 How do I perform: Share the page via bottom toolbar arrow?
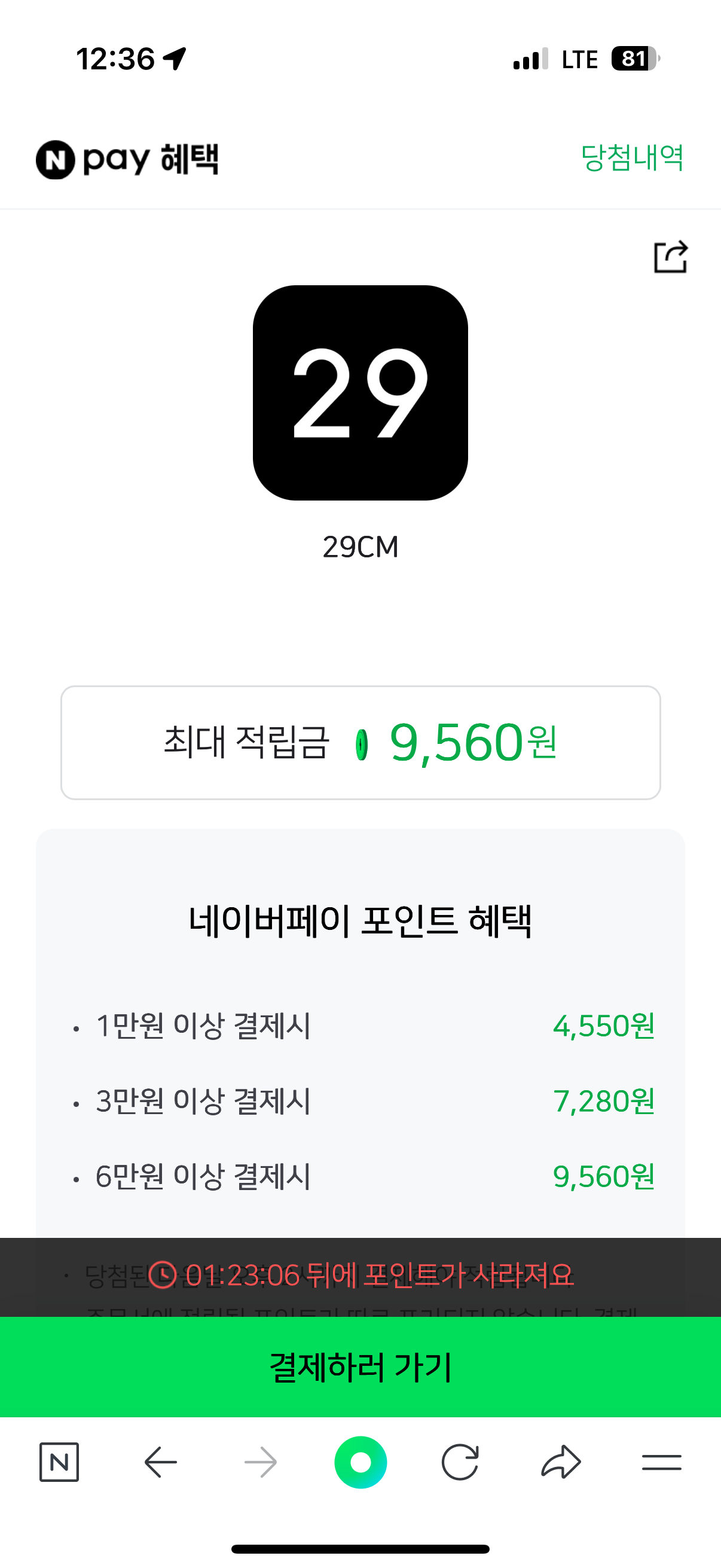561,1462
